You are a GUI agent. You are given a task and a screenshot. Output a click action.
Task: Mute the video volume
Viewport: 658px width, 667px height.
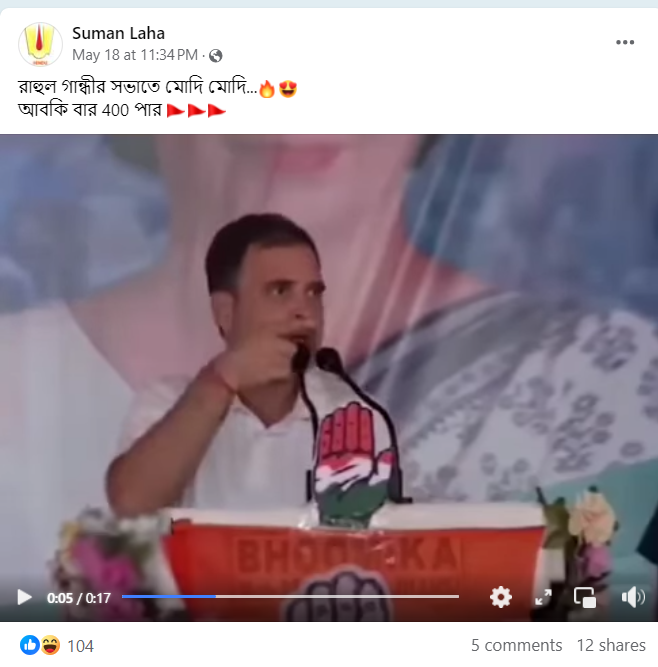tap(632, 598)
